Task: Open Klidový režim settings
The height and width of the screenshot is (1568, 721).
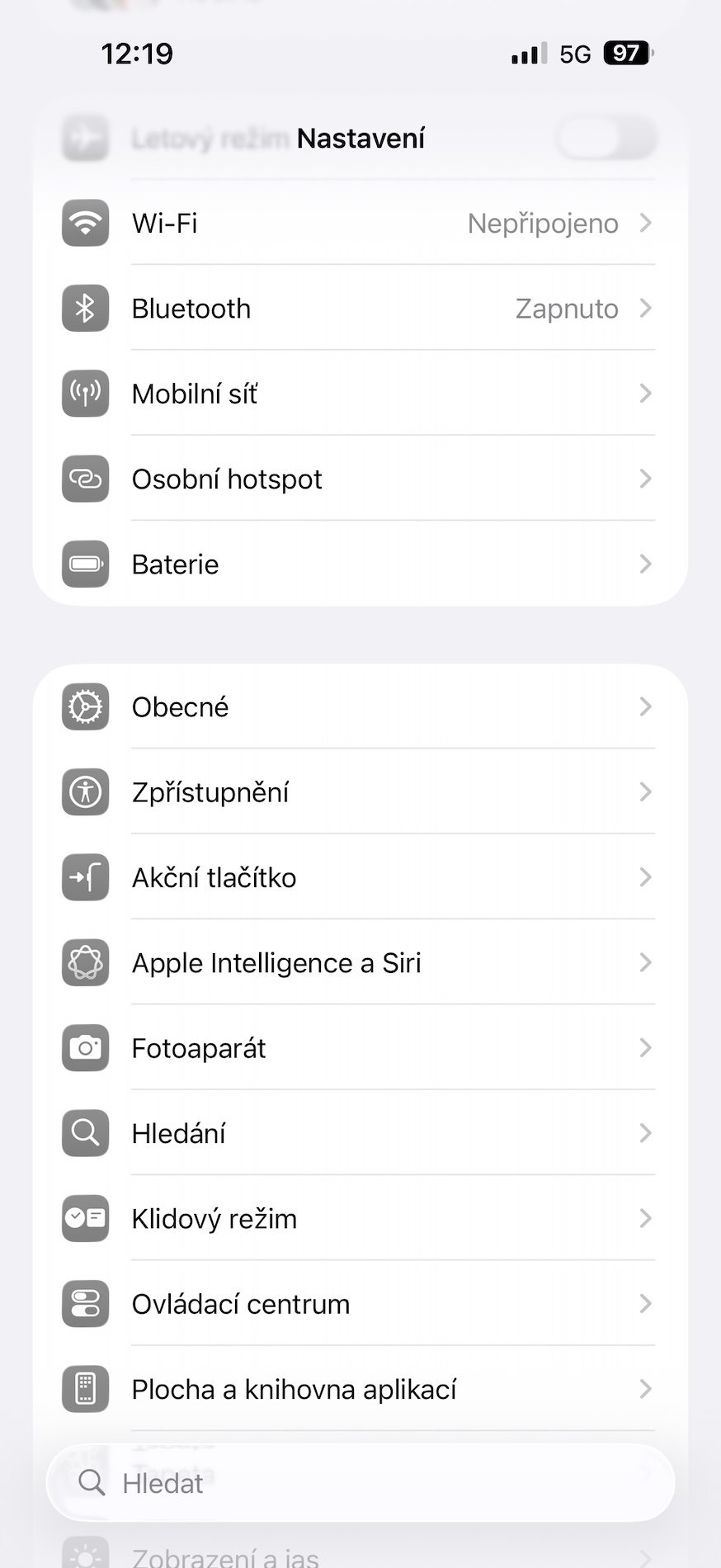Action: point(360,1218)
